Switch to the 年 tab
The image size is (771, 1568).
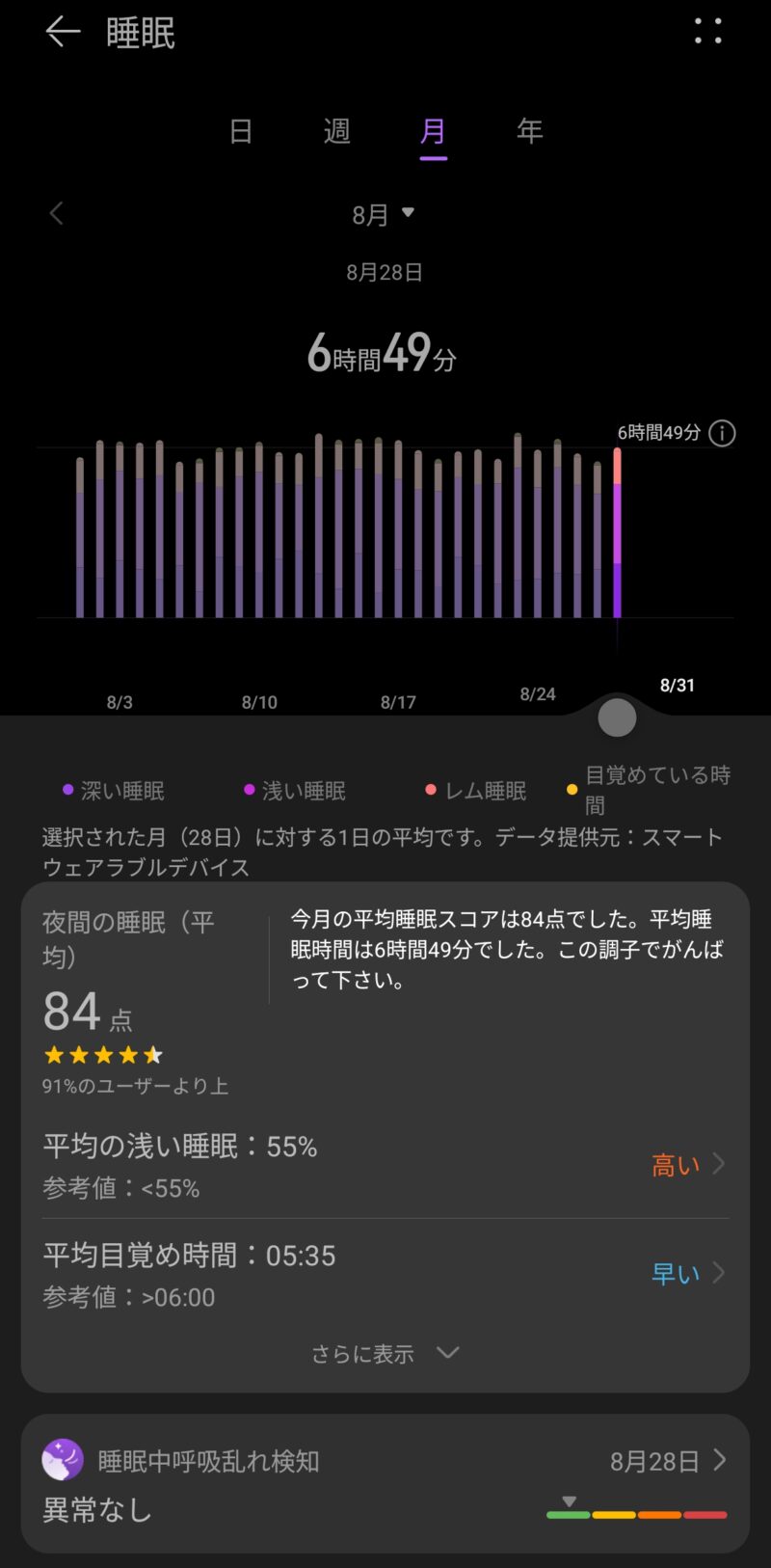click(x=529, y=131)
